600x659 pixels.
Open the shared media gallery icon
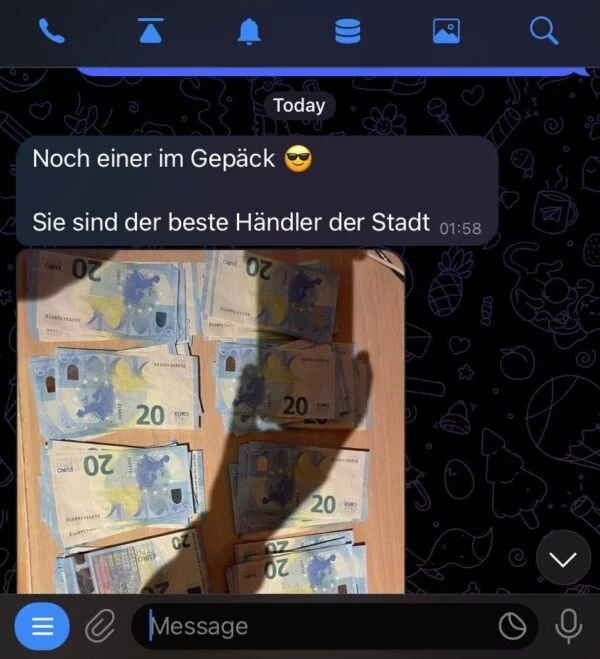[446, 31]
